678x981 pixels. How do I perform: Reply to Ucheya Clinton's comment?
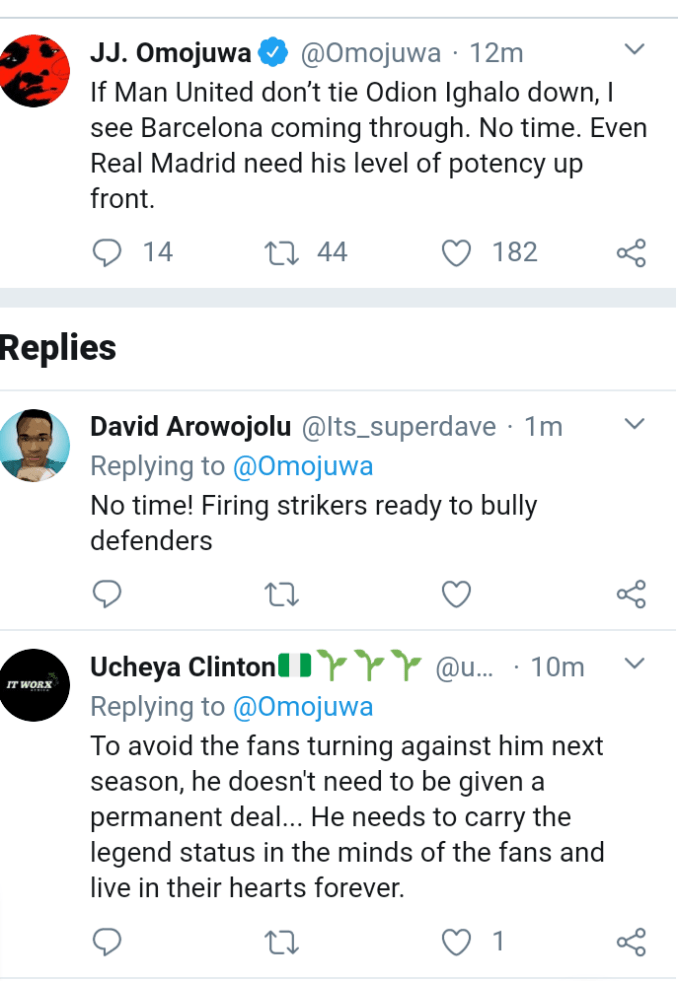107,941
